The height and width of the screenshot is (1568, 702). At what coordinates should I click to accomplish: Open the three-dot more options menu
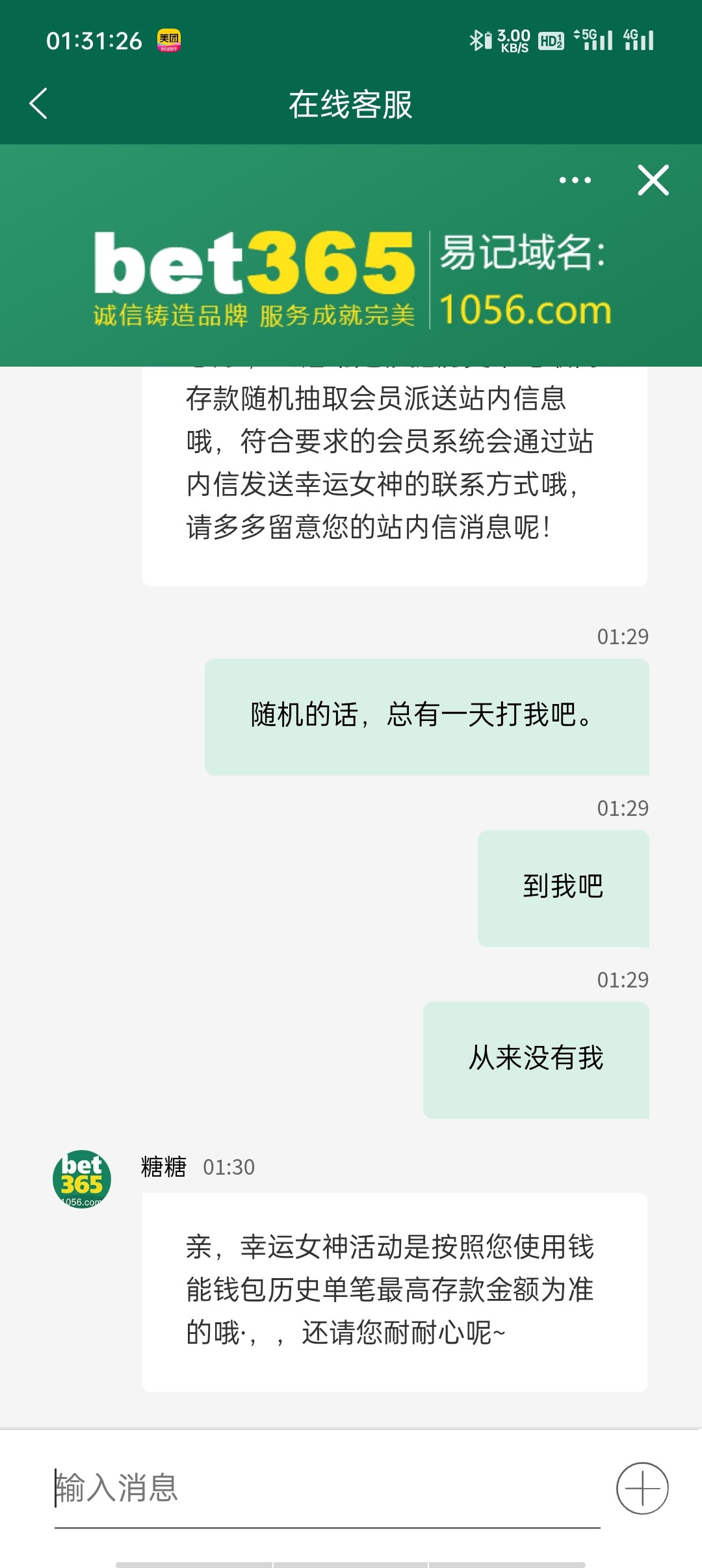[x=575, y=180]
